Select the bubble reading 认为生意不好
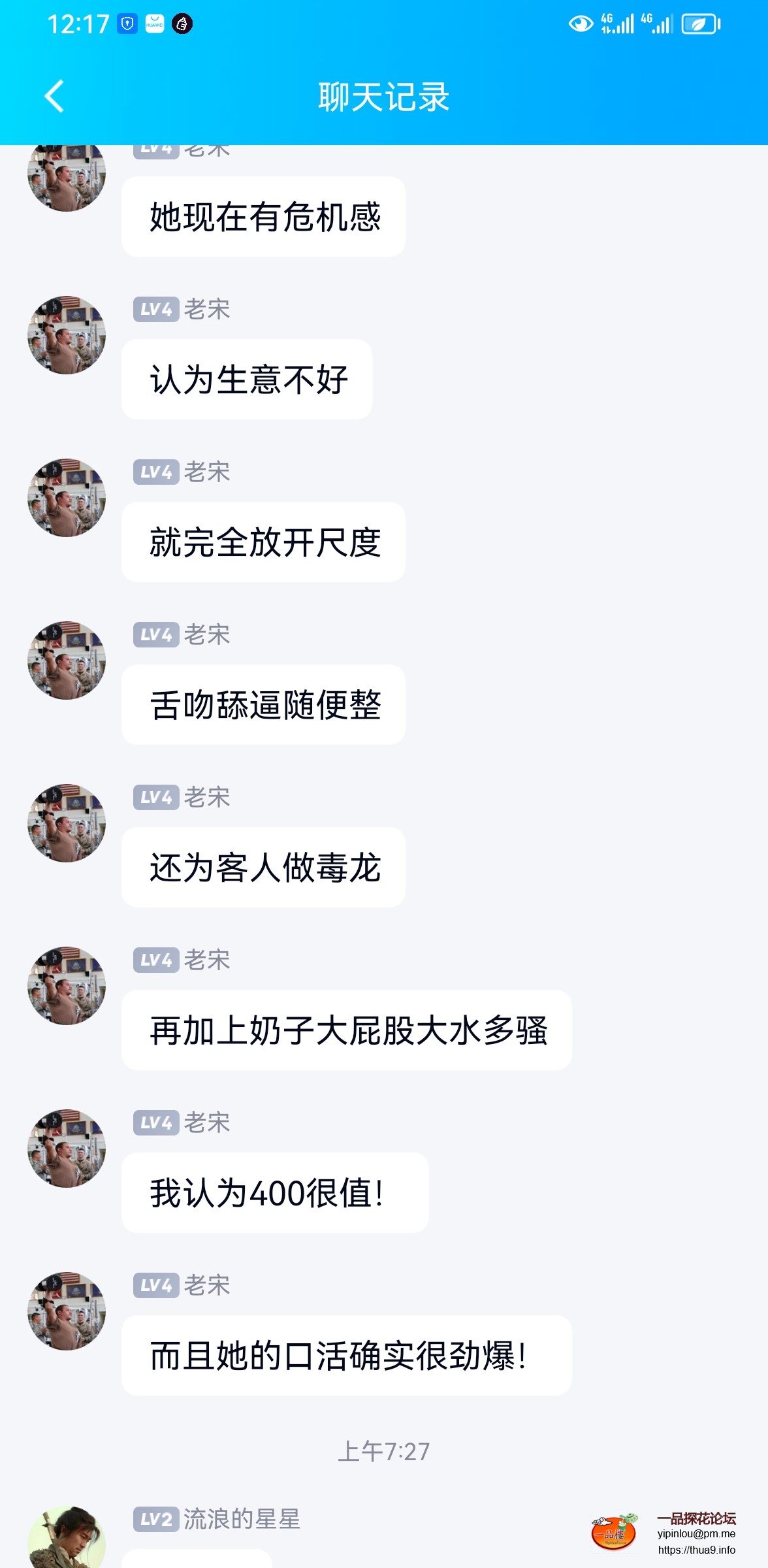Image resolution: width=768 pixels, height=1568 pixels. (x=248, y=378)
